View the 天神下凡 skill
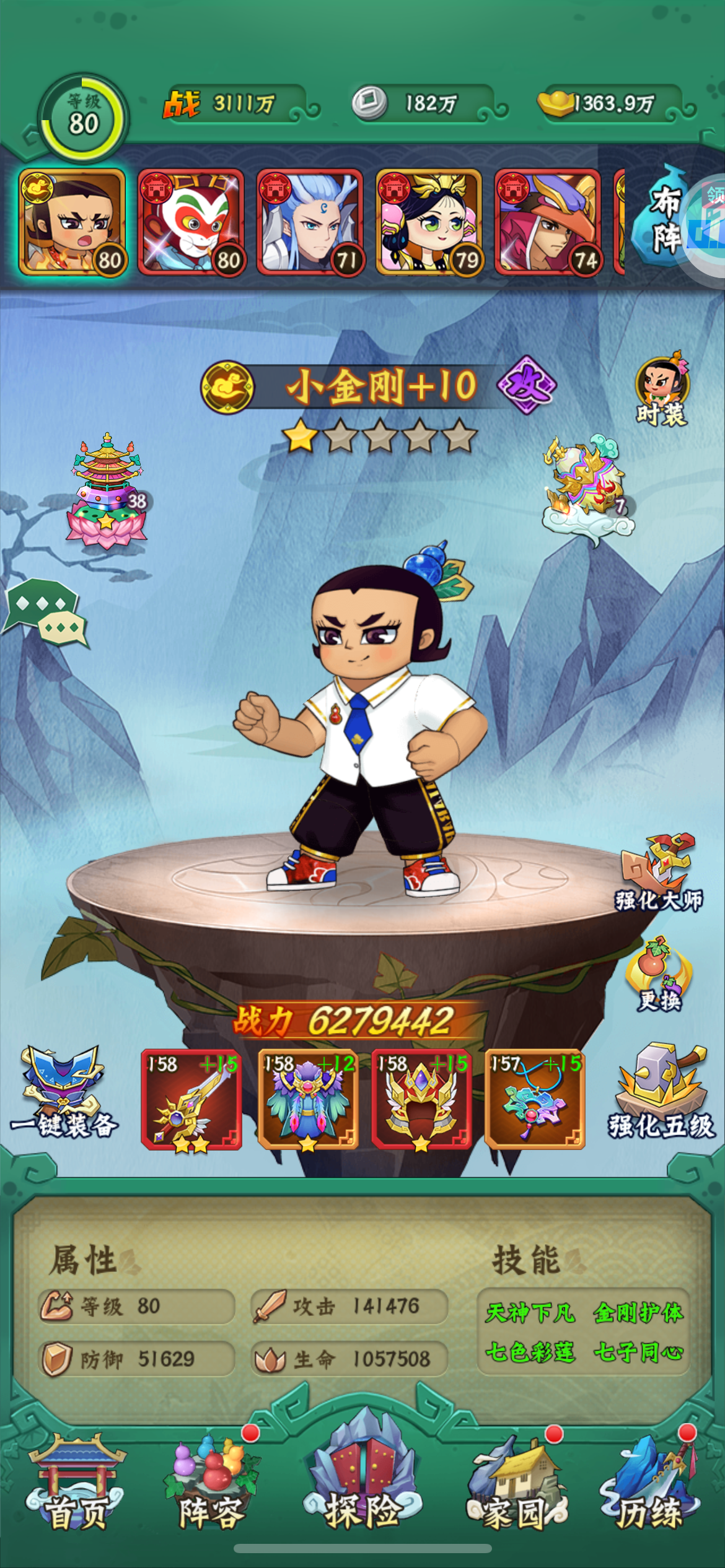 tap(530, 1313)
